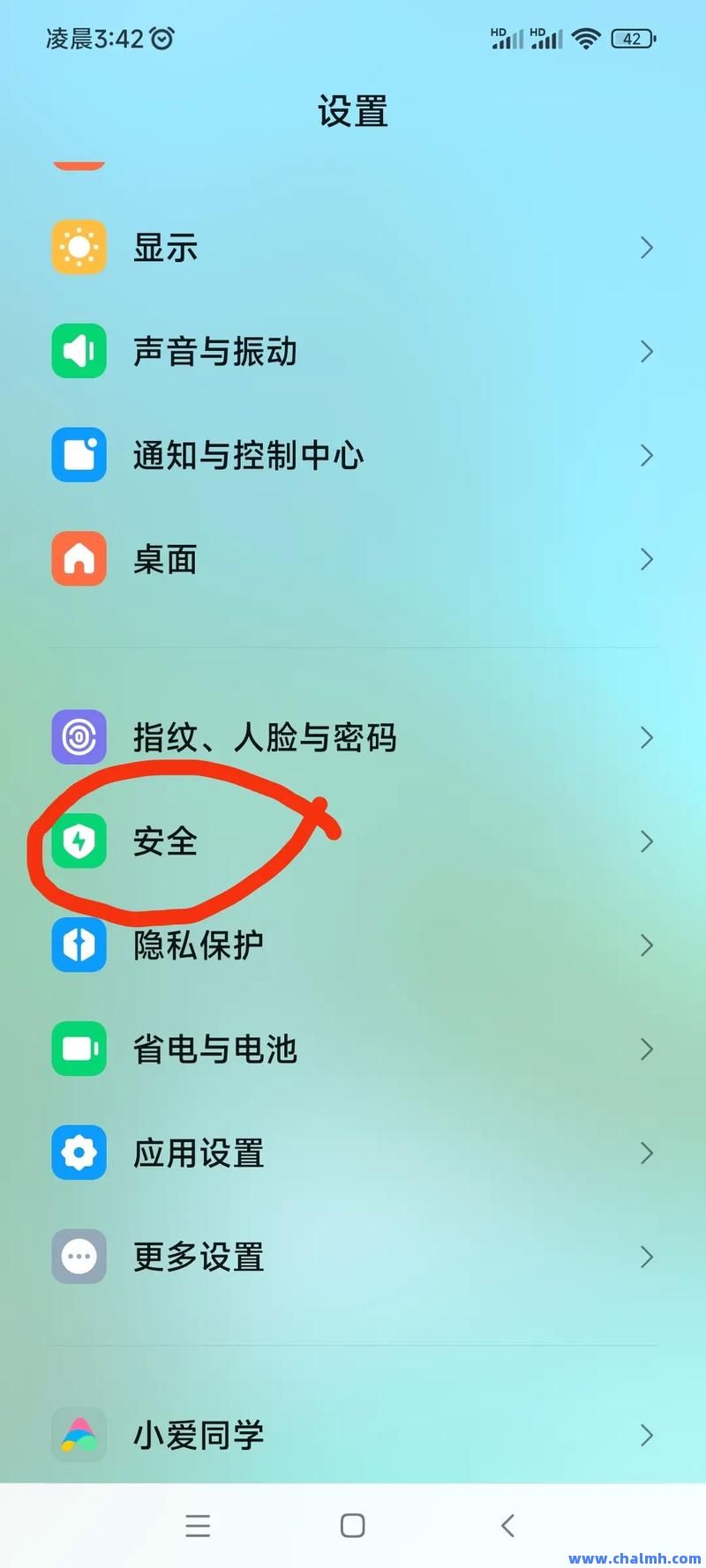This screenshot has width=706, height=1568.
Task: Open 小爱同学 assistant settings
Action: tap(353, 1436)
